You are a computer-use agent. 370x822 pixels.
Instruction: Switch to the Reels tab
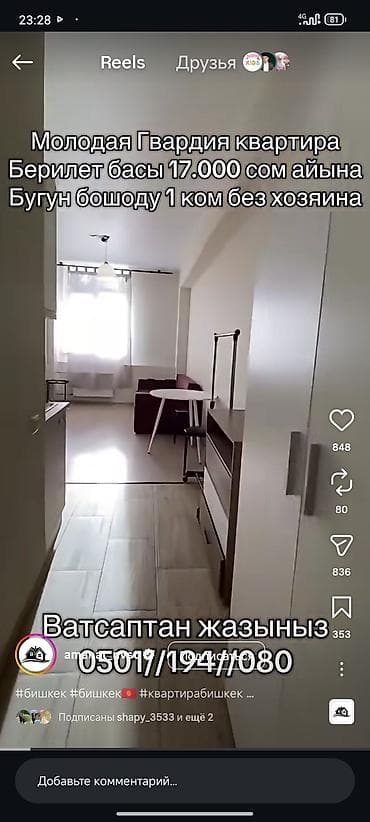(123, 63)
